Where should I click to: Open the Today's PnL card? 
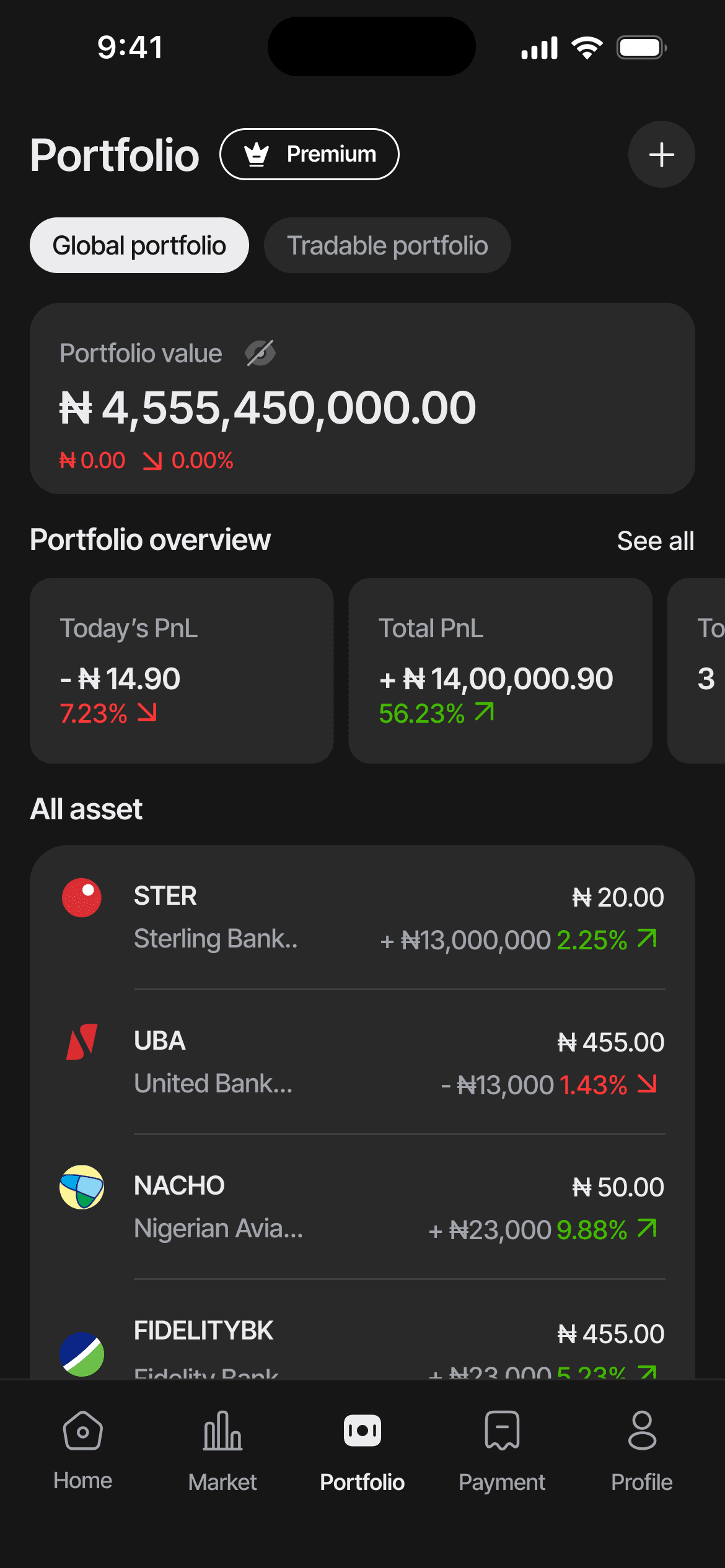[x=182, y=670]
